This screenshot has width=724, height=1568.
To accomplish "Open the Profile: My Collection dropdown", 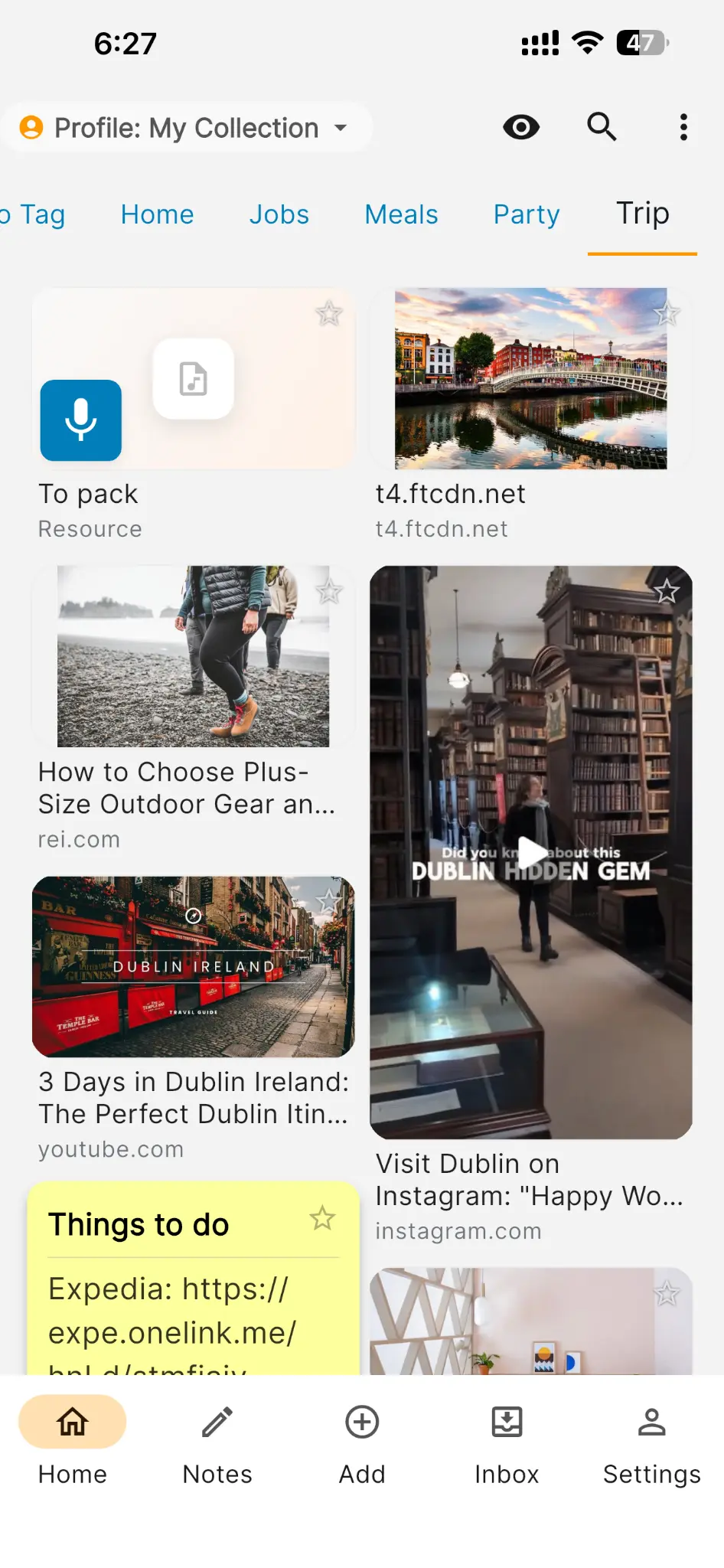I will click(186, 128).
